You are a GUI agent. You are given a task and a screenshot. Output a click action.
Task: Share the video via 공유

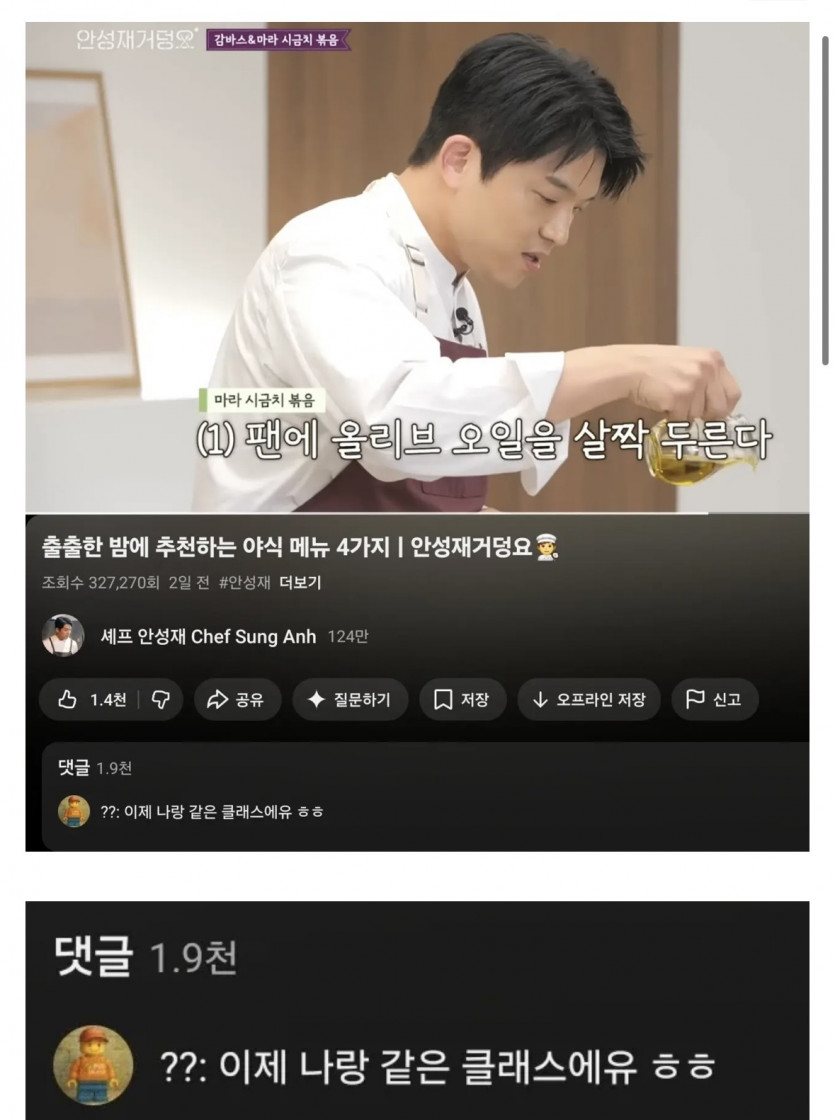(x=235, y=699)
